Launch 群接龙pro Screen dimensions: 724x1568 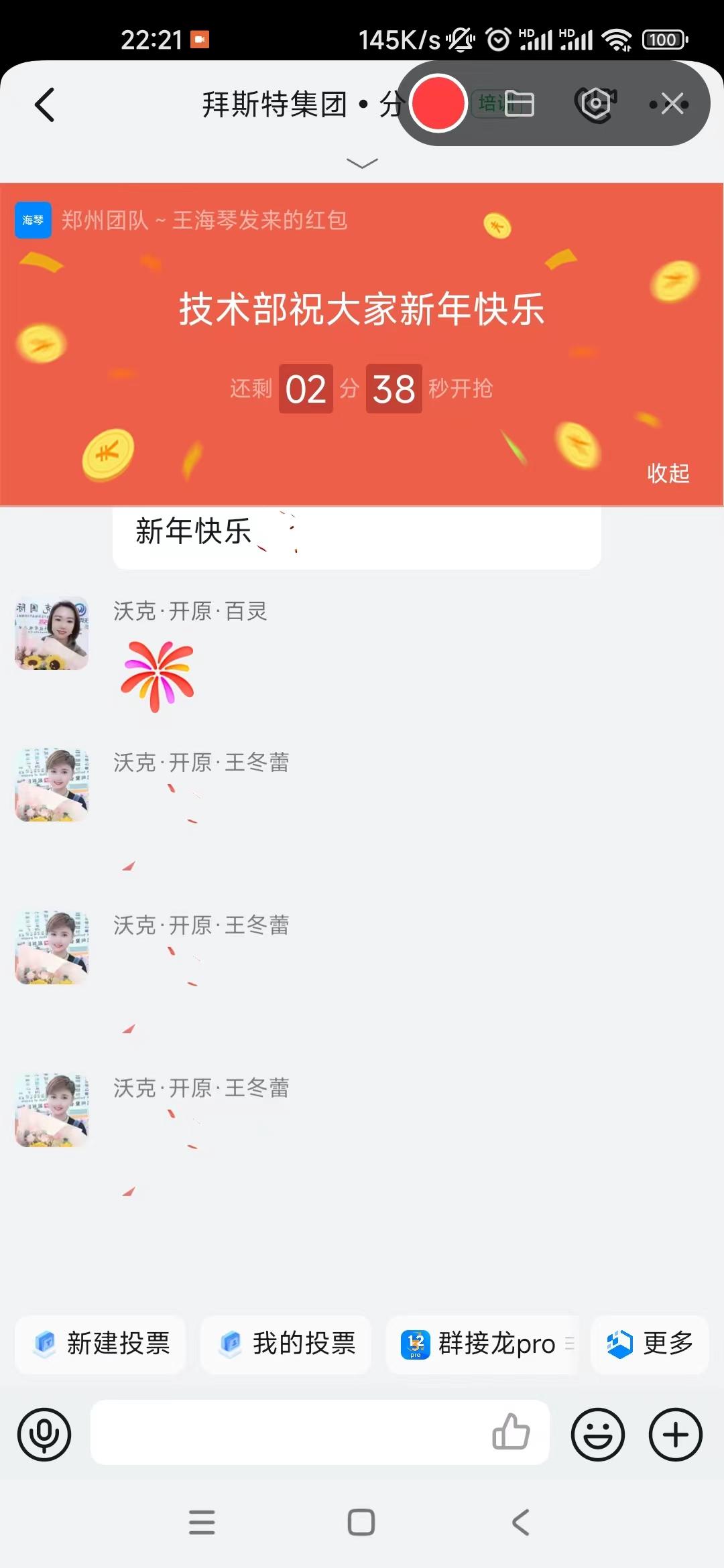[481, 1344]
